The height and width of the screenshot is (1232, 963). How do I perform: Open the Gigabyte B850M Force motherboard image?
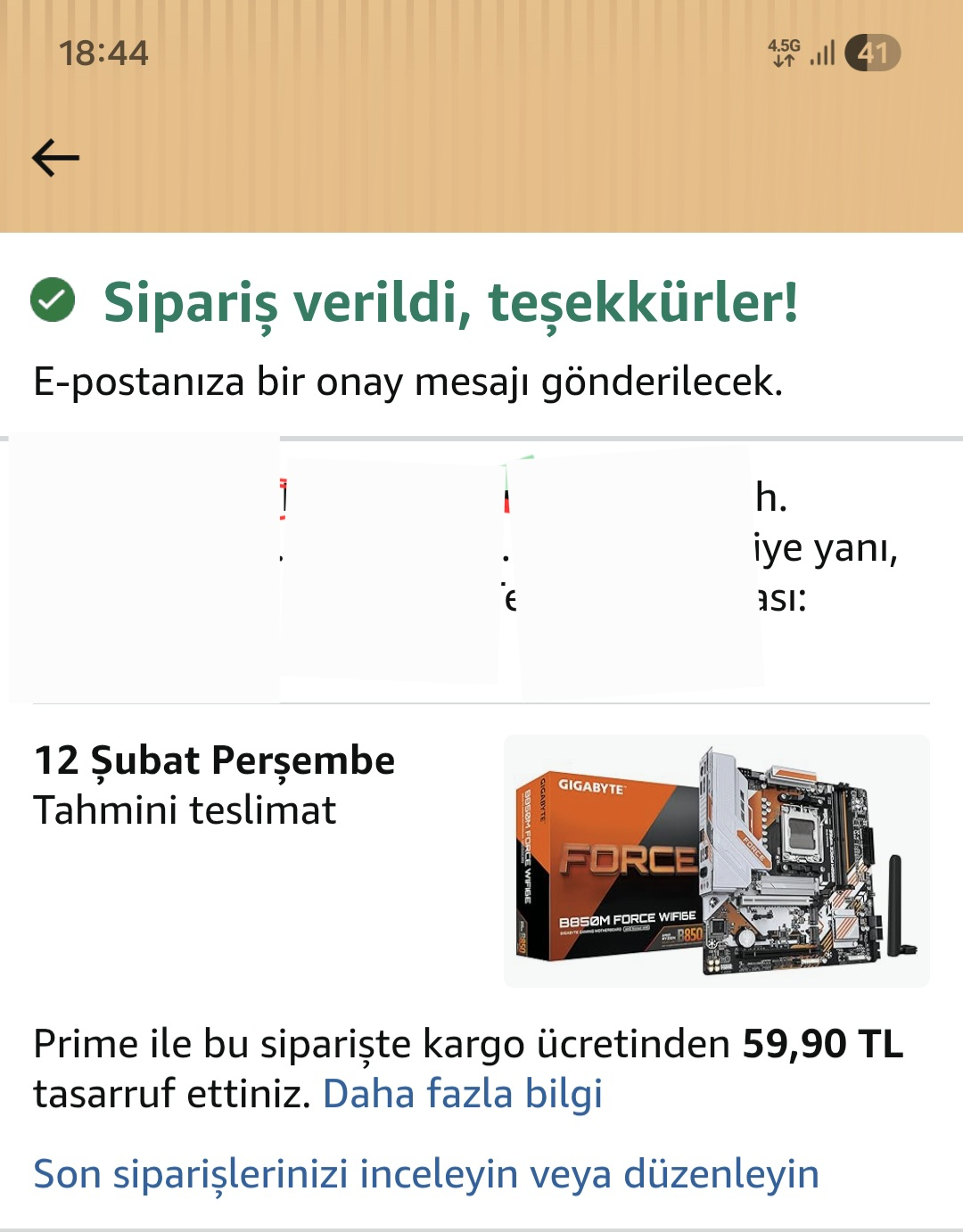[x=716, y=861]
